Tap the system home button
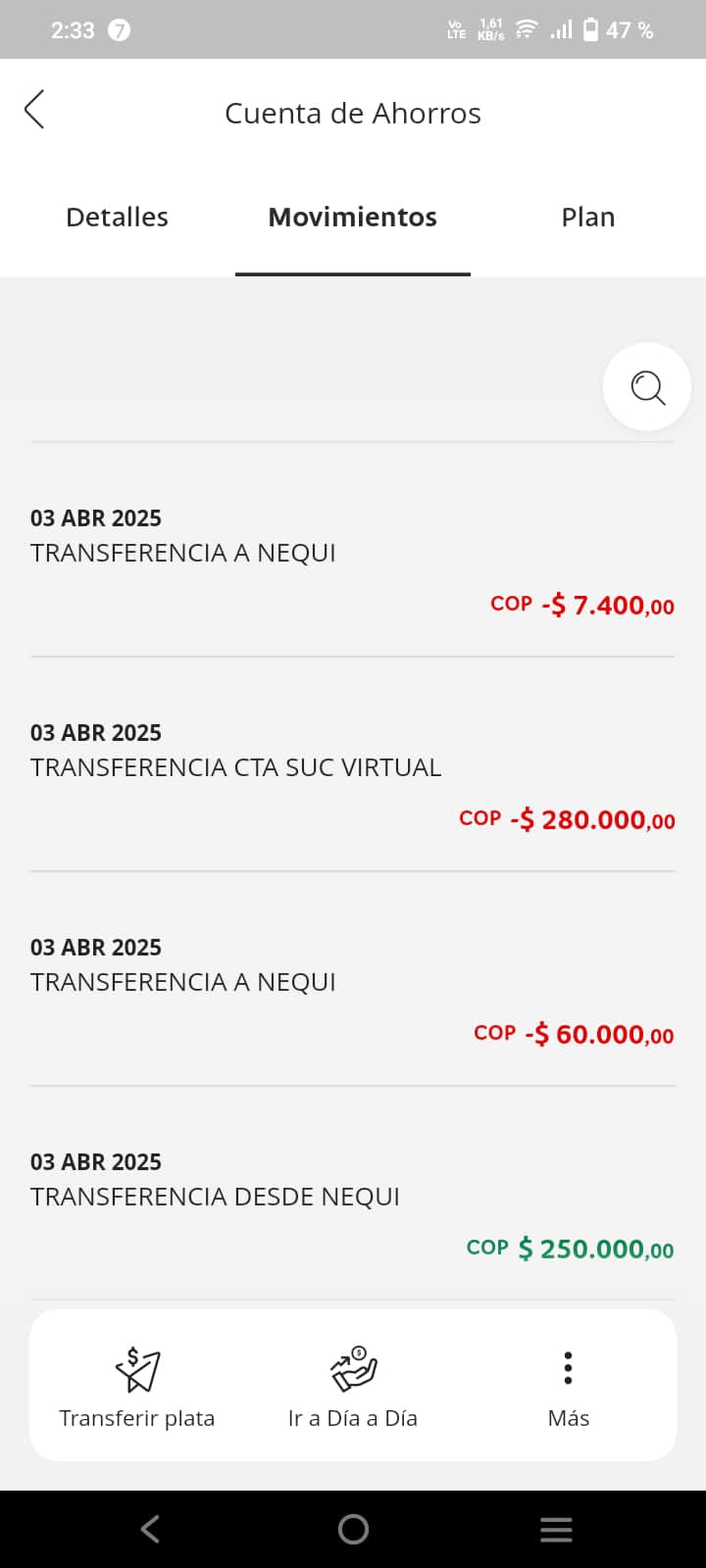706x1568 pixels. coord(353,1529)
